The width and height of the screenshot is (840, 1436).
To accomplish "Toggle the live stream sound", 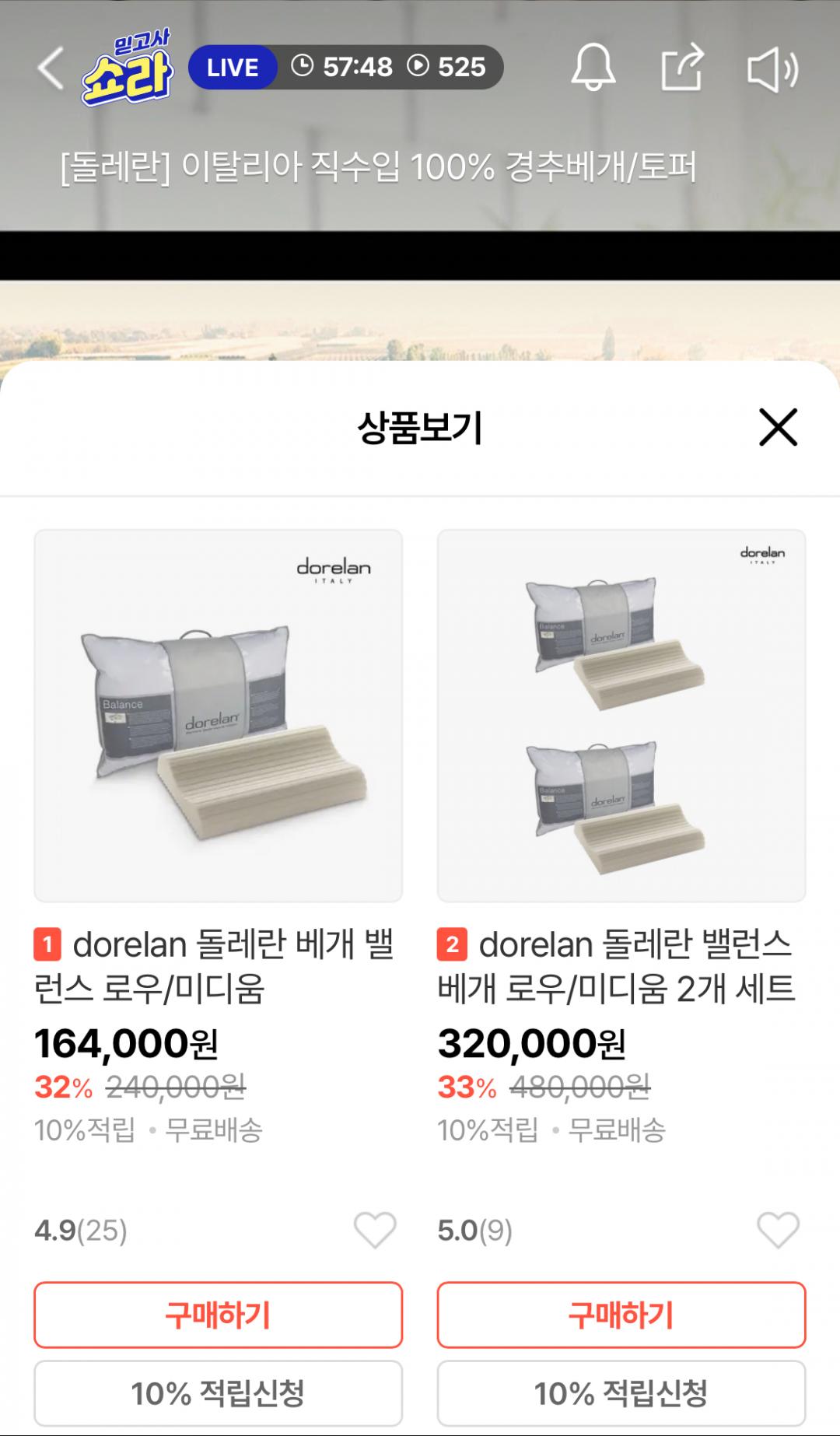I will tap(772, 70).
